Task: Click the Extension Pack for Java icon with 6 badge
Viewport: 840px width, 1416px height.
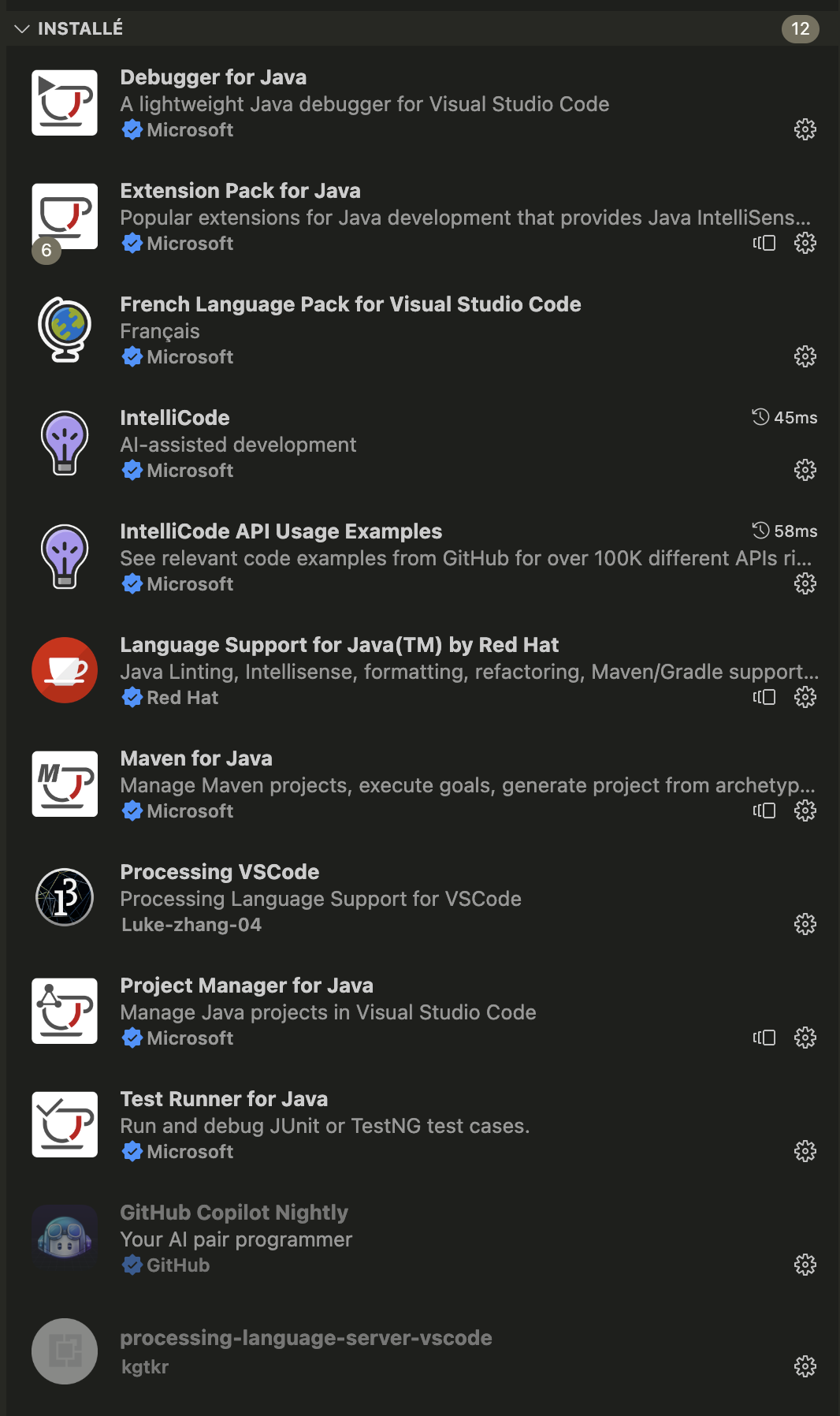Action: [x=64, y=217]
